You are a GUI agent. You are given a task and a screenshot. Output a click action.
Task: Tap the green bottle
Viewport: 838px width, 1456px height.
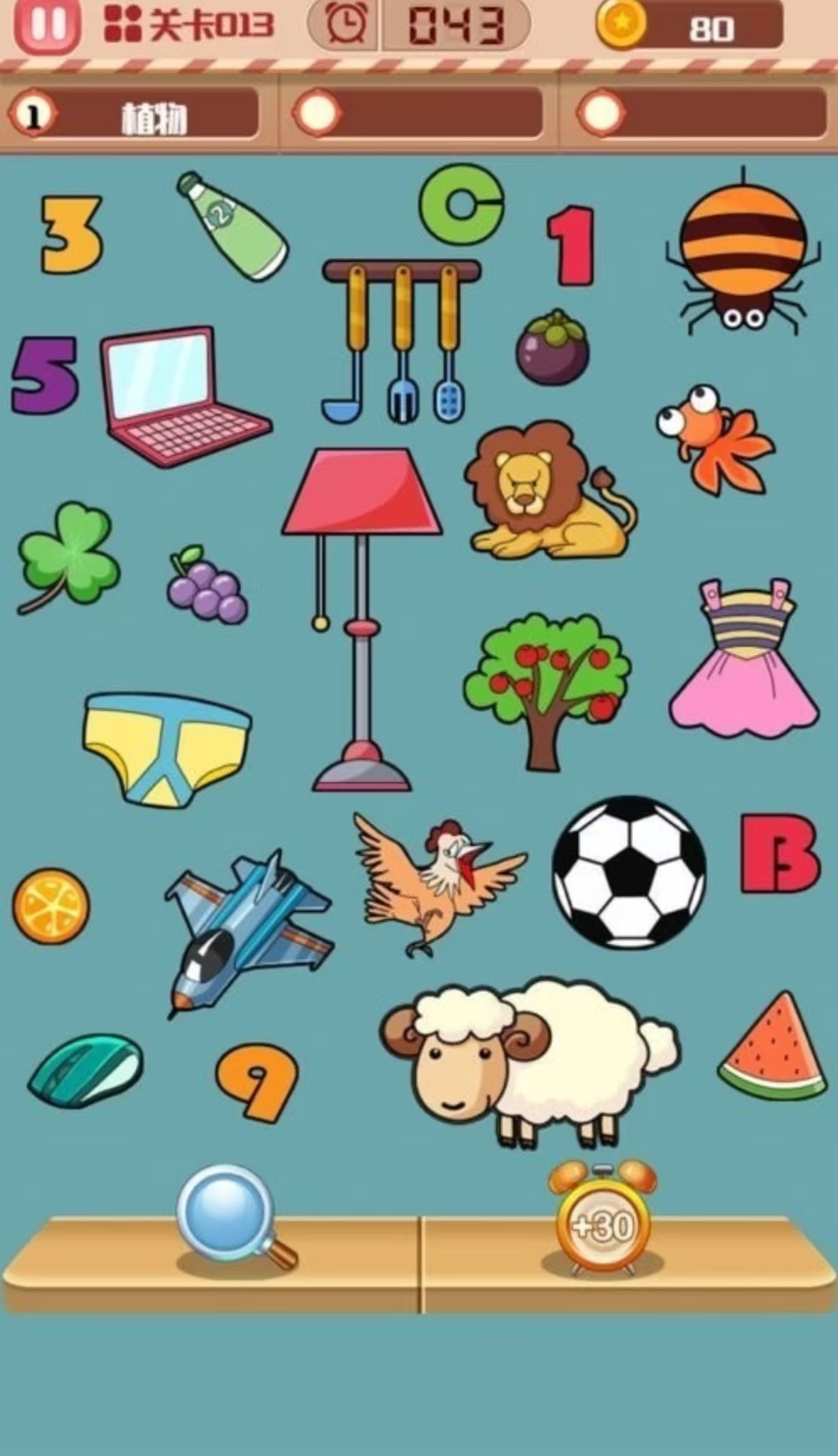[234, 228]
